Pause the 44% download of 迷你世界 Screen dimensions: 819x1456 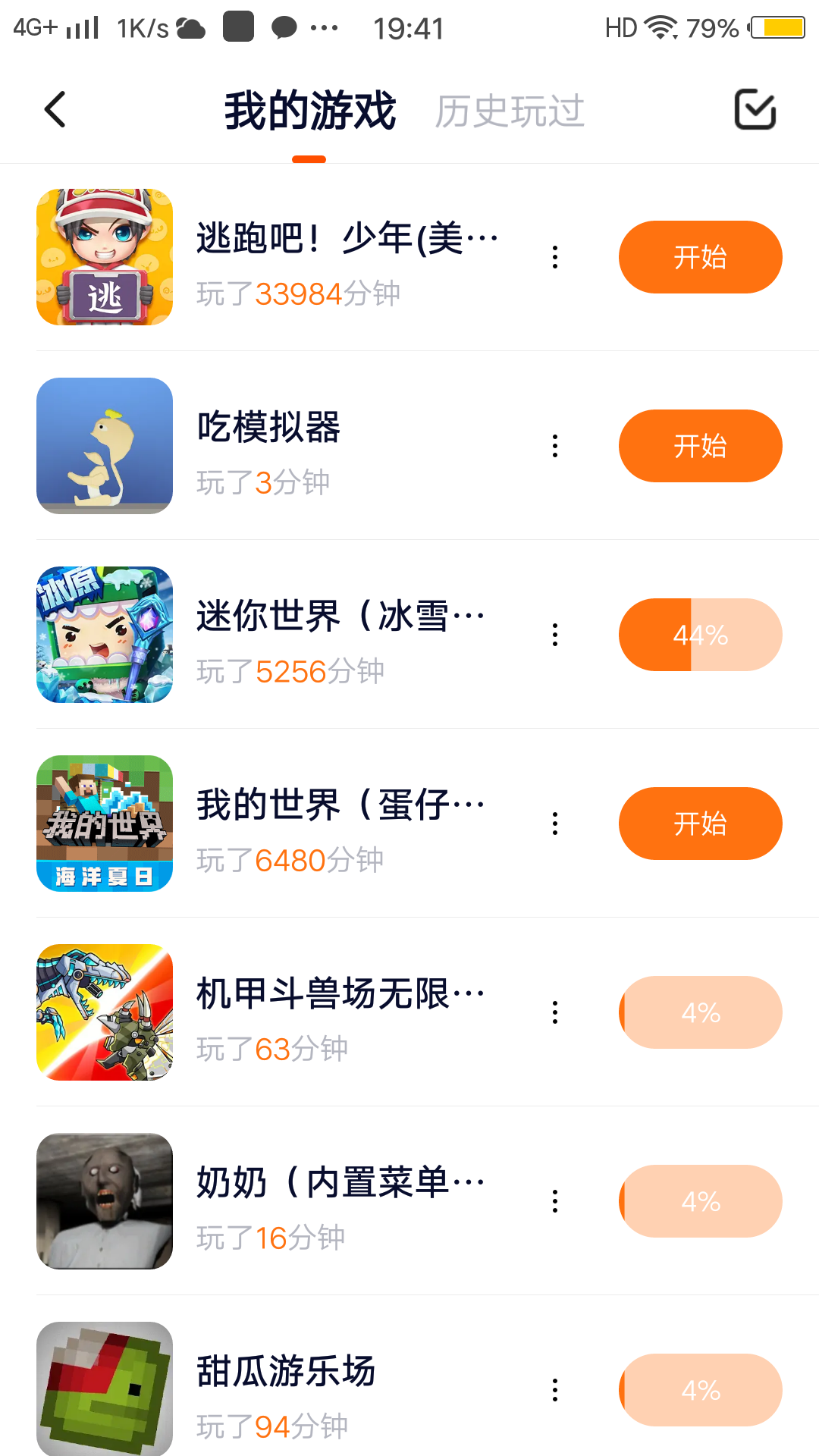[x=700, y=635]
